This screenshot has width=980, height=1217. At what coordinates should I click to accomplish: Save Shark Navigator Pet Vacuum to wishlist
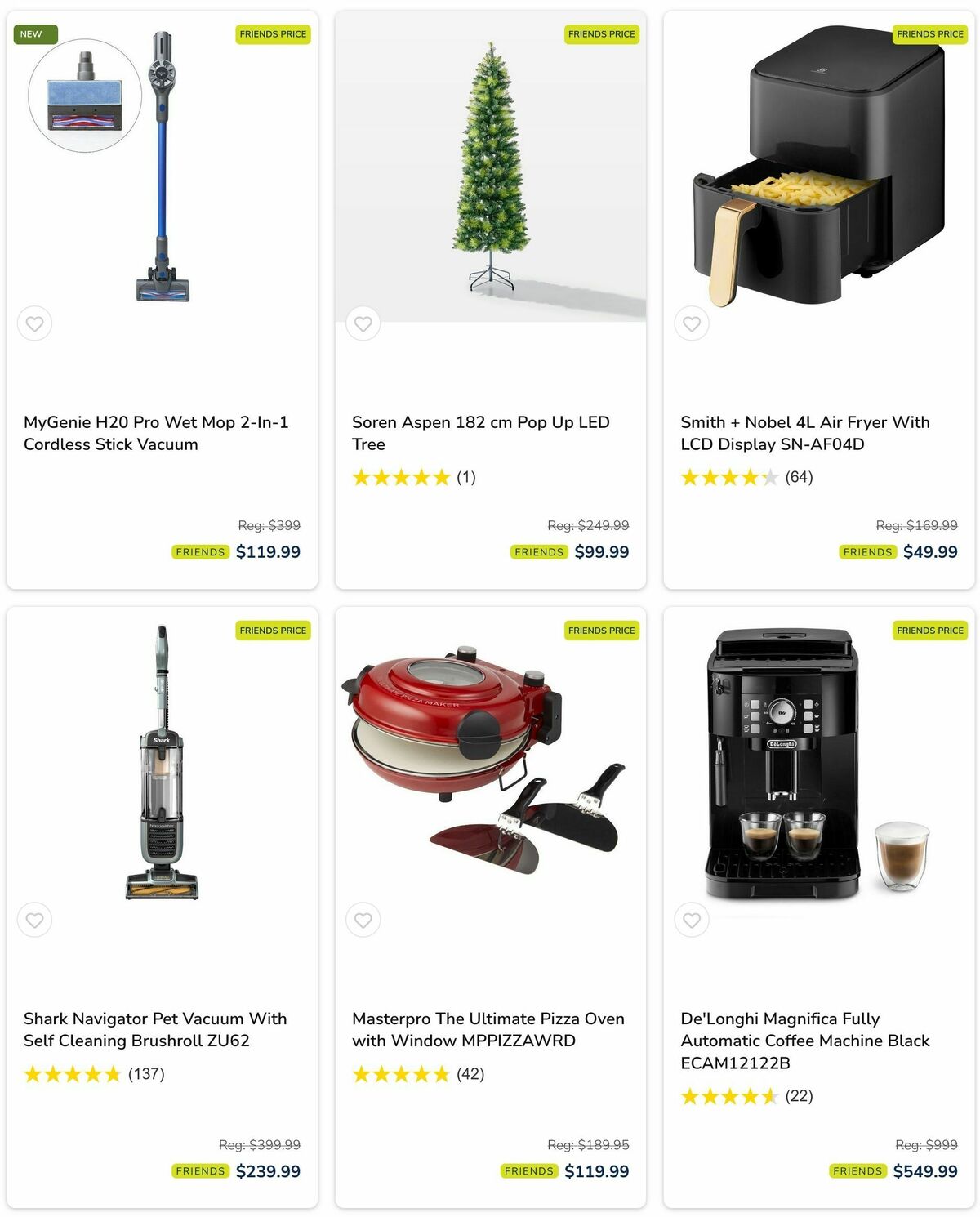tap(34, 920)
